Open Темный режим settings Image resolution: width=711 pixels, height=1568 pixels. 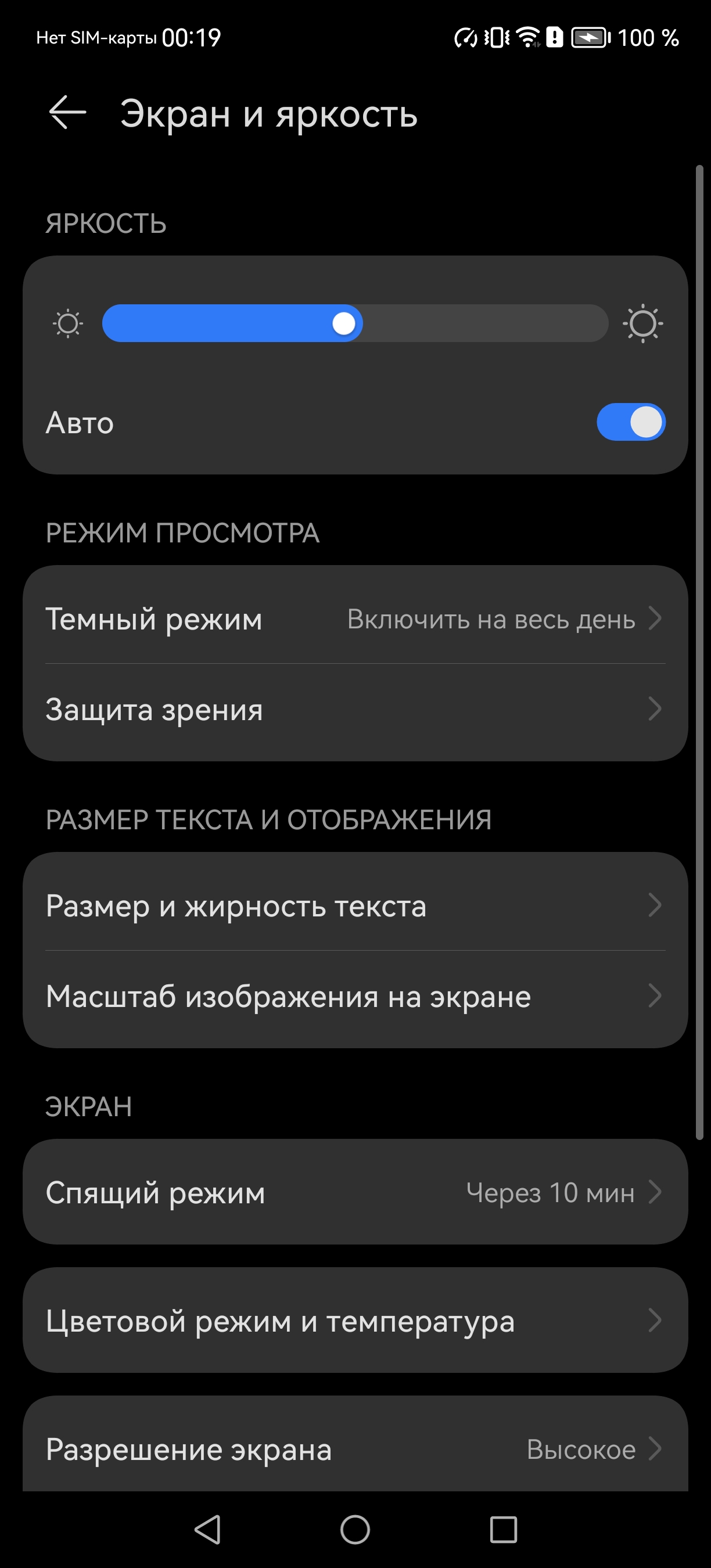pos(355,619)
